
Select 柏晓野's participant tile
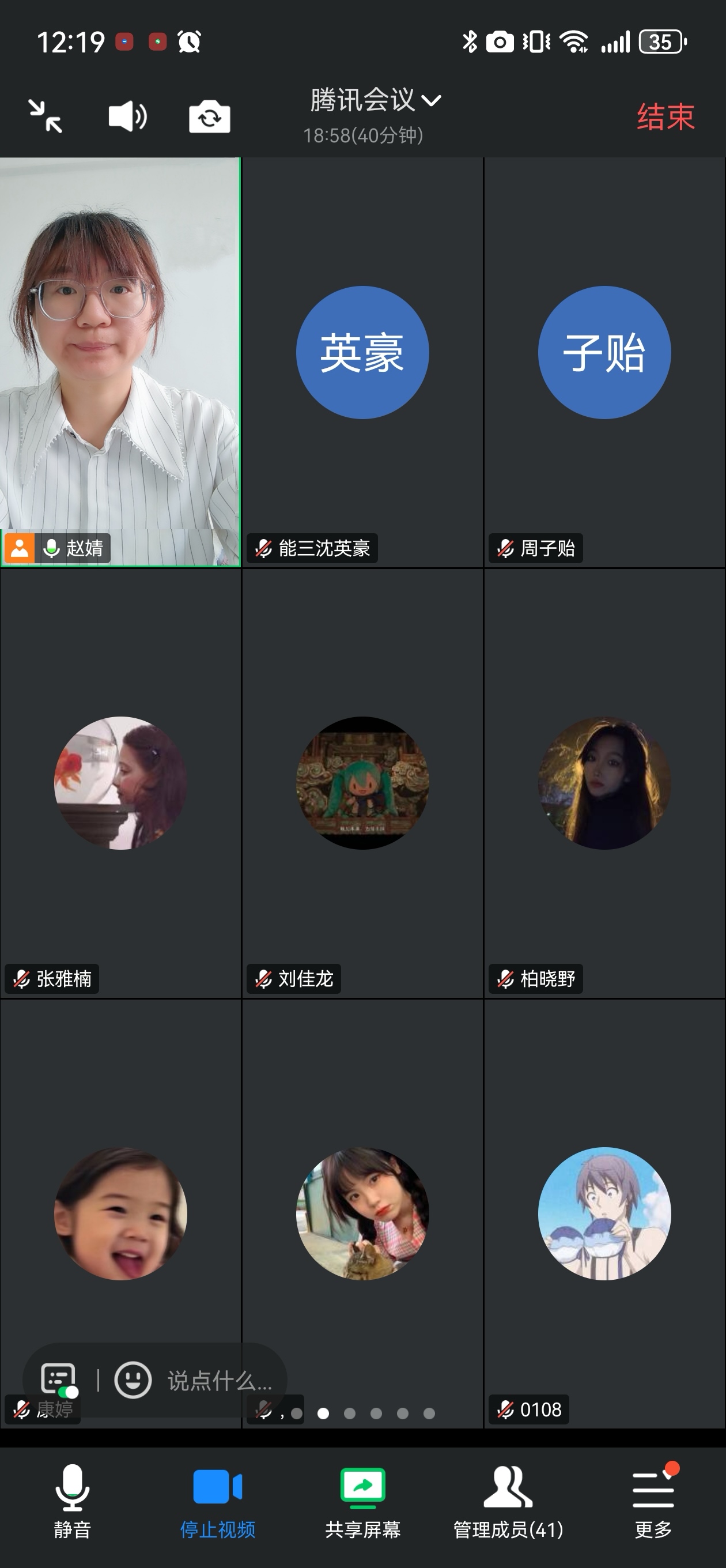click(604, 783)
